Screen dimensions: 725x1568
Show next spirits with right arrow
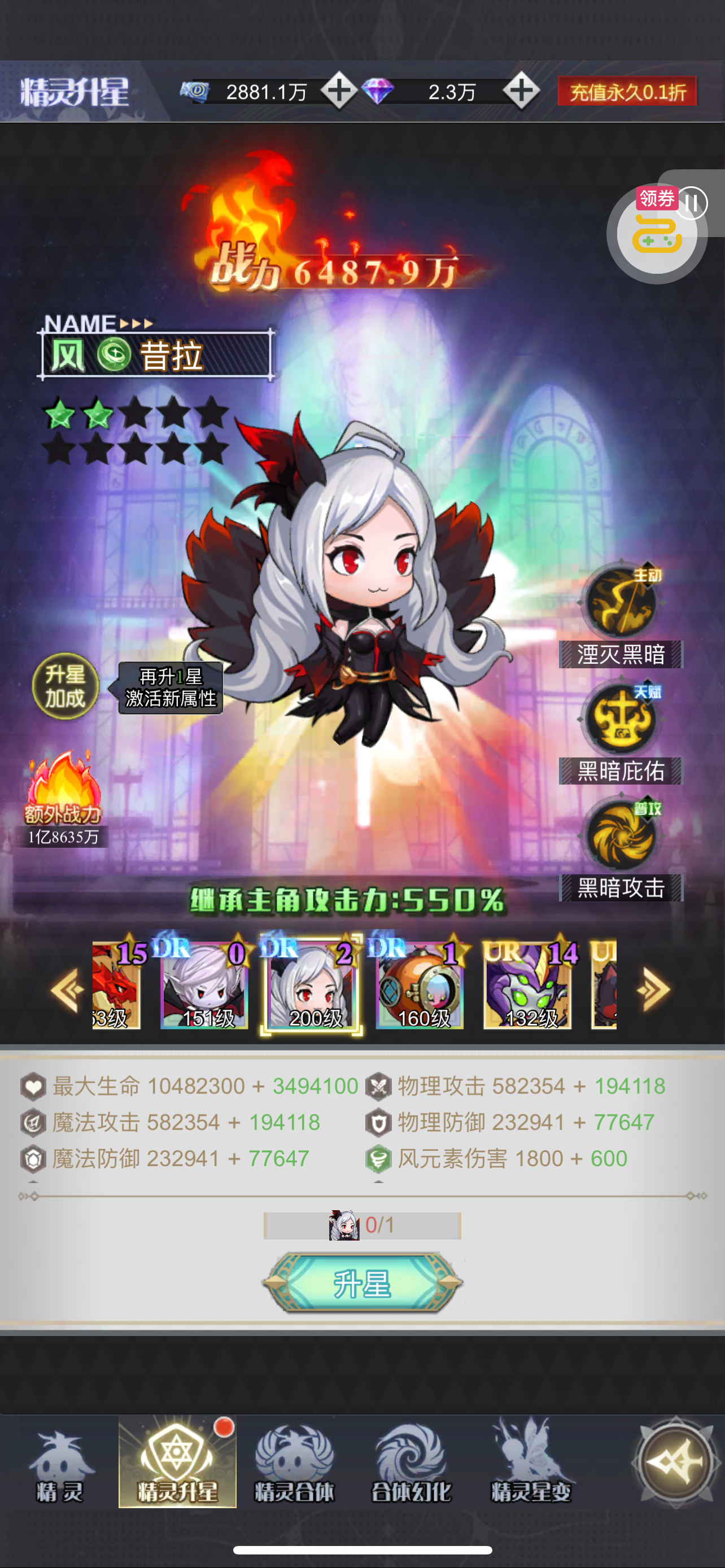653,989
